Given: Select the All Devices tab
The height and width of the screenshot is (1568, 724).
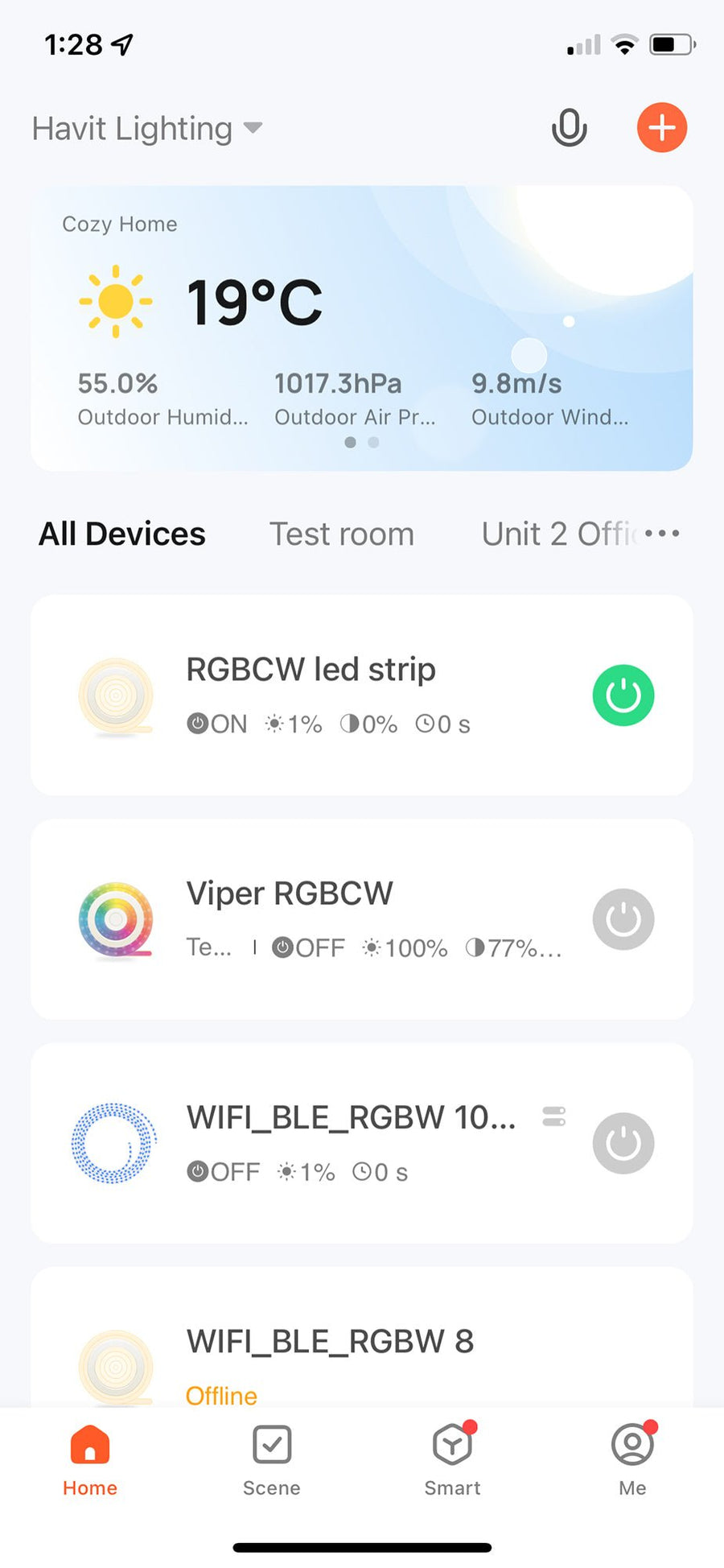Looking at the screenshot, I should click(x=121, y=534).
